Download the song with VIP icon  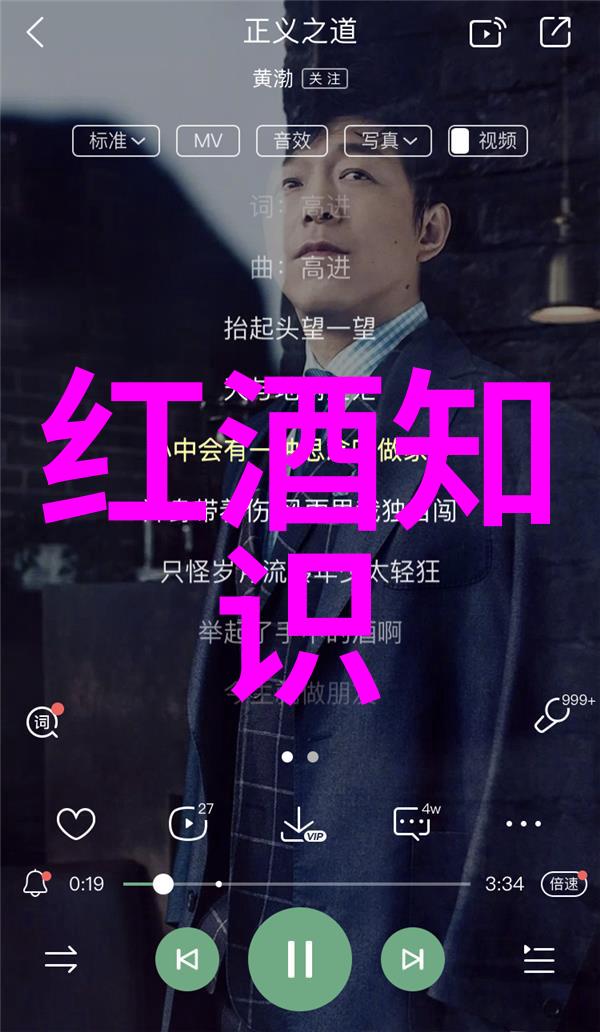299,824
